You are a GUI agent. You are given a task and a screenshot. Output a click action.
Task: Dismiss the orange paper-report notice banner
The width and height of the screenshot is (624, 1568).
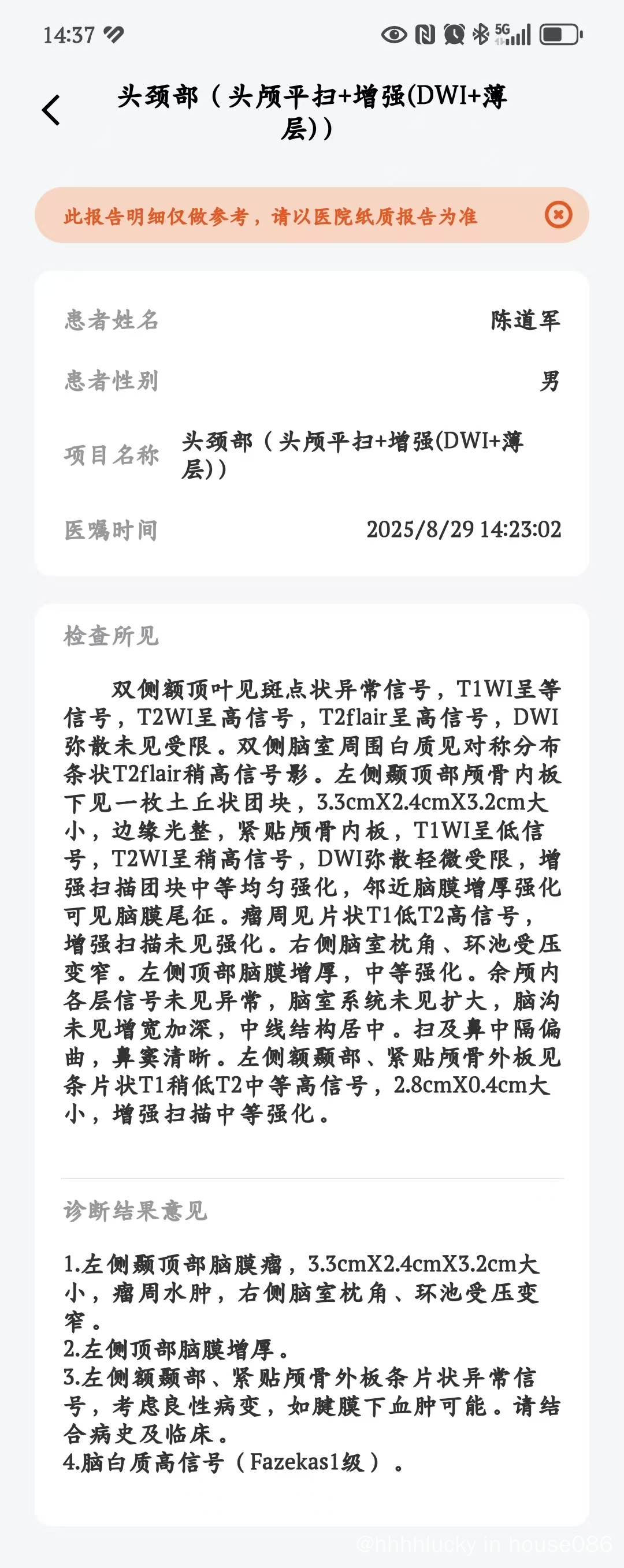point(558,215)
